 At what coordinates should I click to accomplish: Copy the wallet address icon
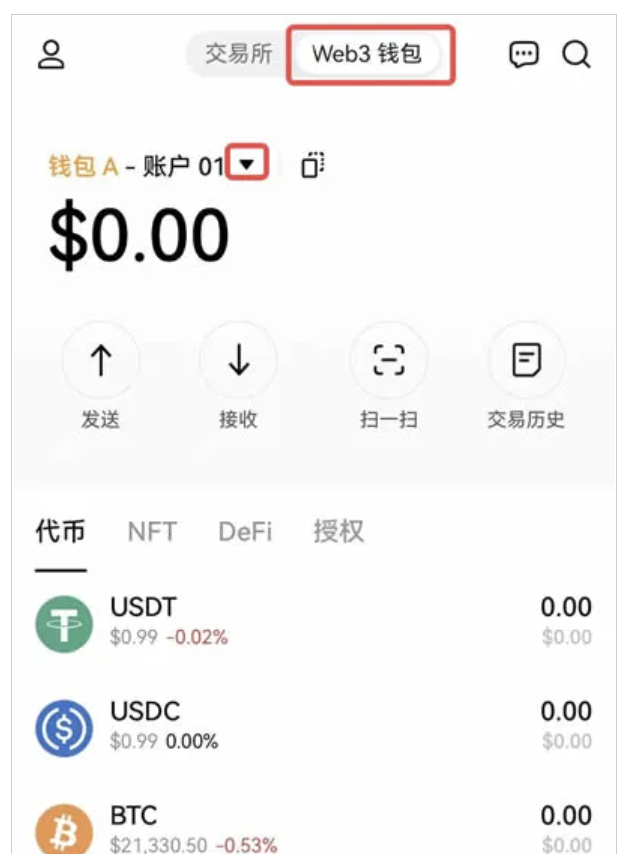314,165
